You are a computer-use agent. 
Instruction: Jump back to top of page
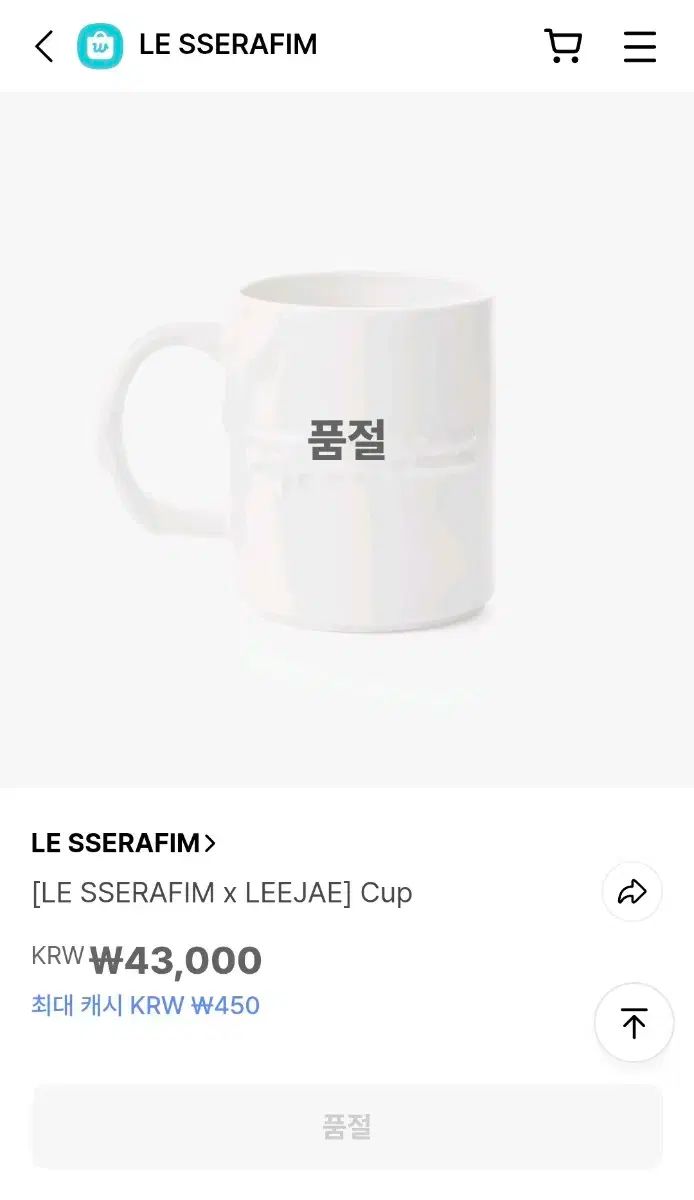(x=634, y=1022)
